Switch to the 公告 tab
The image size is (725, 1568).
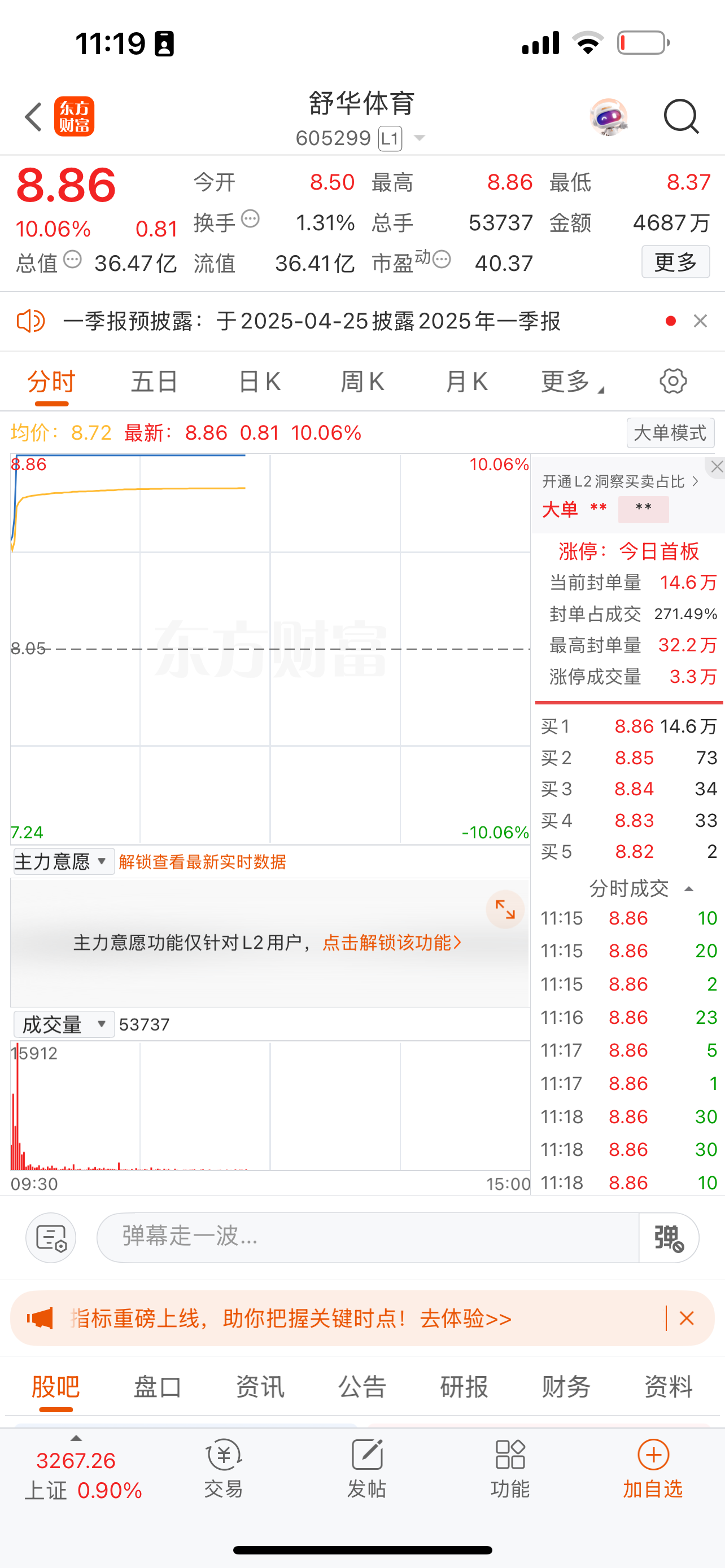(362, 1387)
